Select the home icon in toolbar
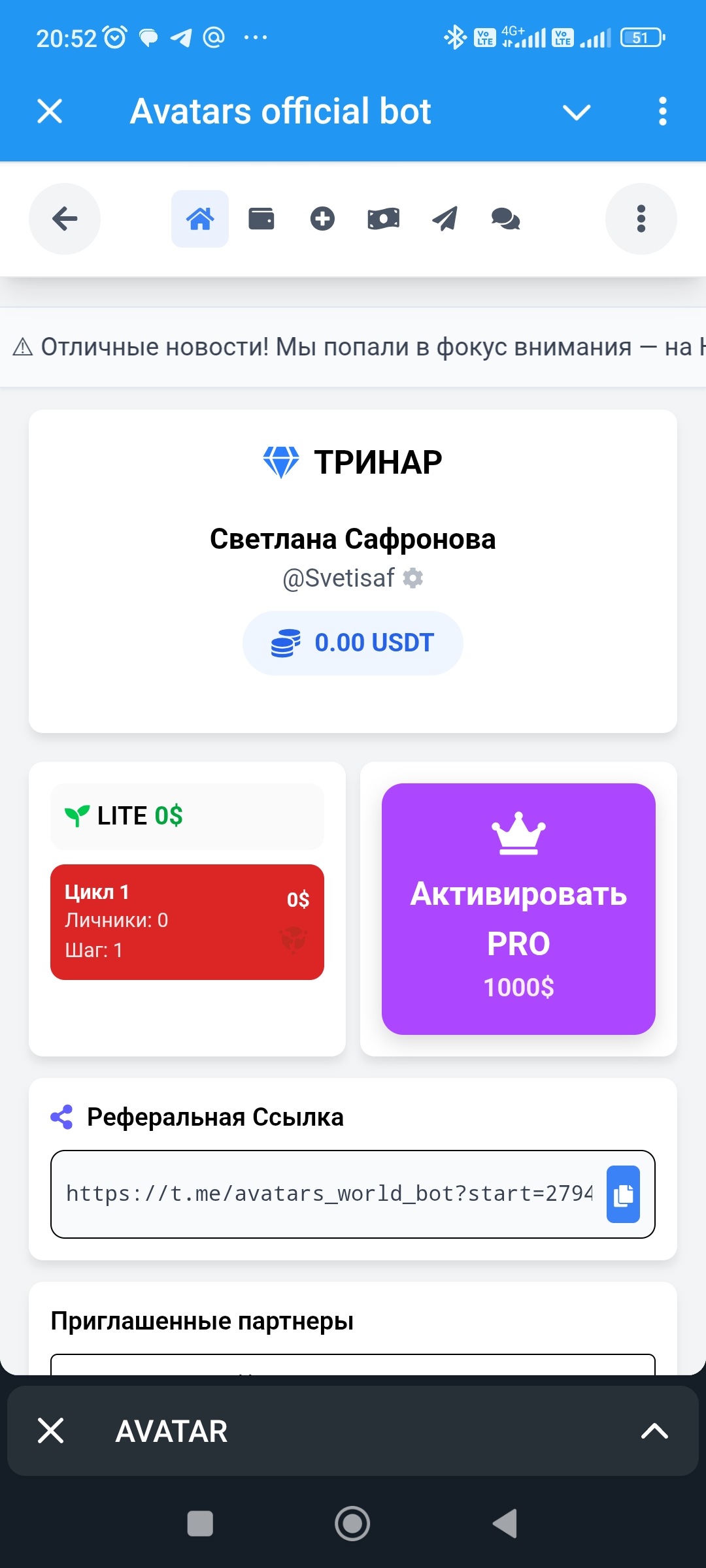 pos(200,219)
